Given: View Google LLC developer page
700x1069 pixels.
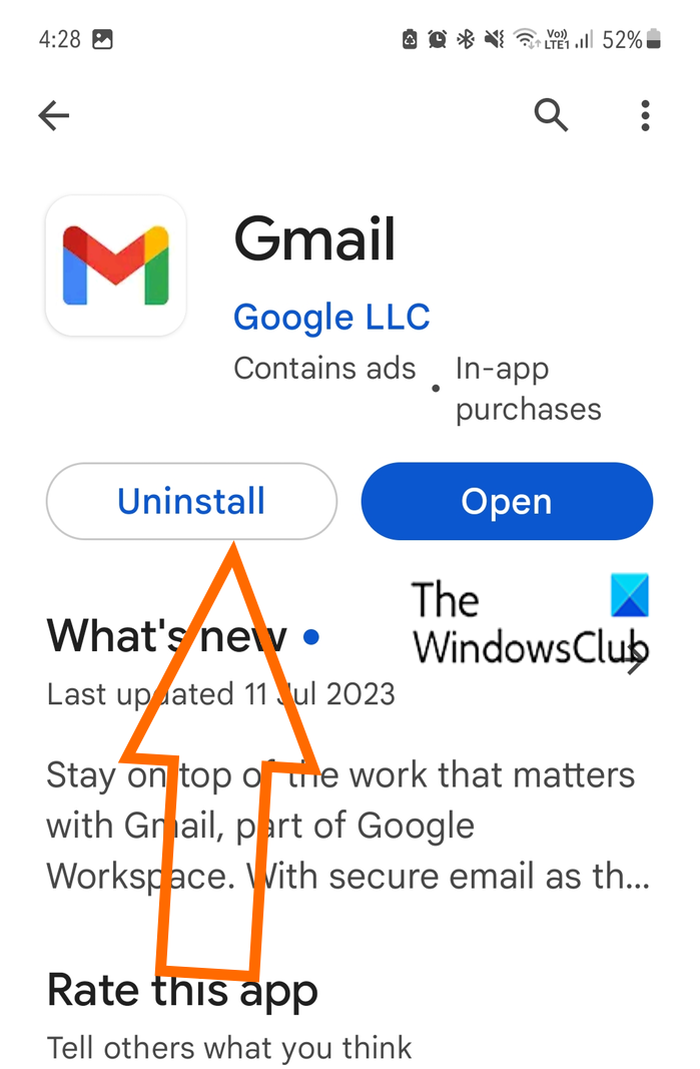Looking at the screenshot, I should coord(331,318).
